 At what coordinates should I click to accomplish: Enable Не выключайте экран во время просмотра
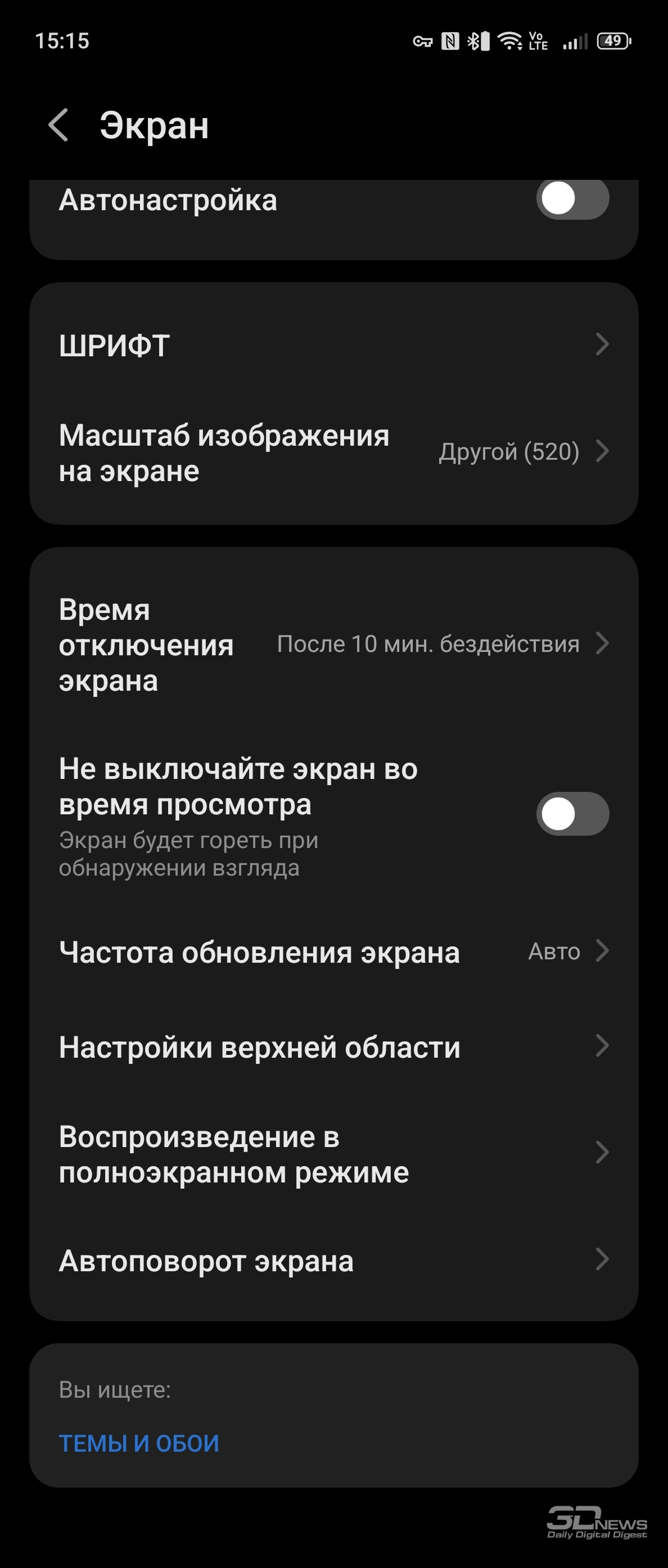(572, 813)
